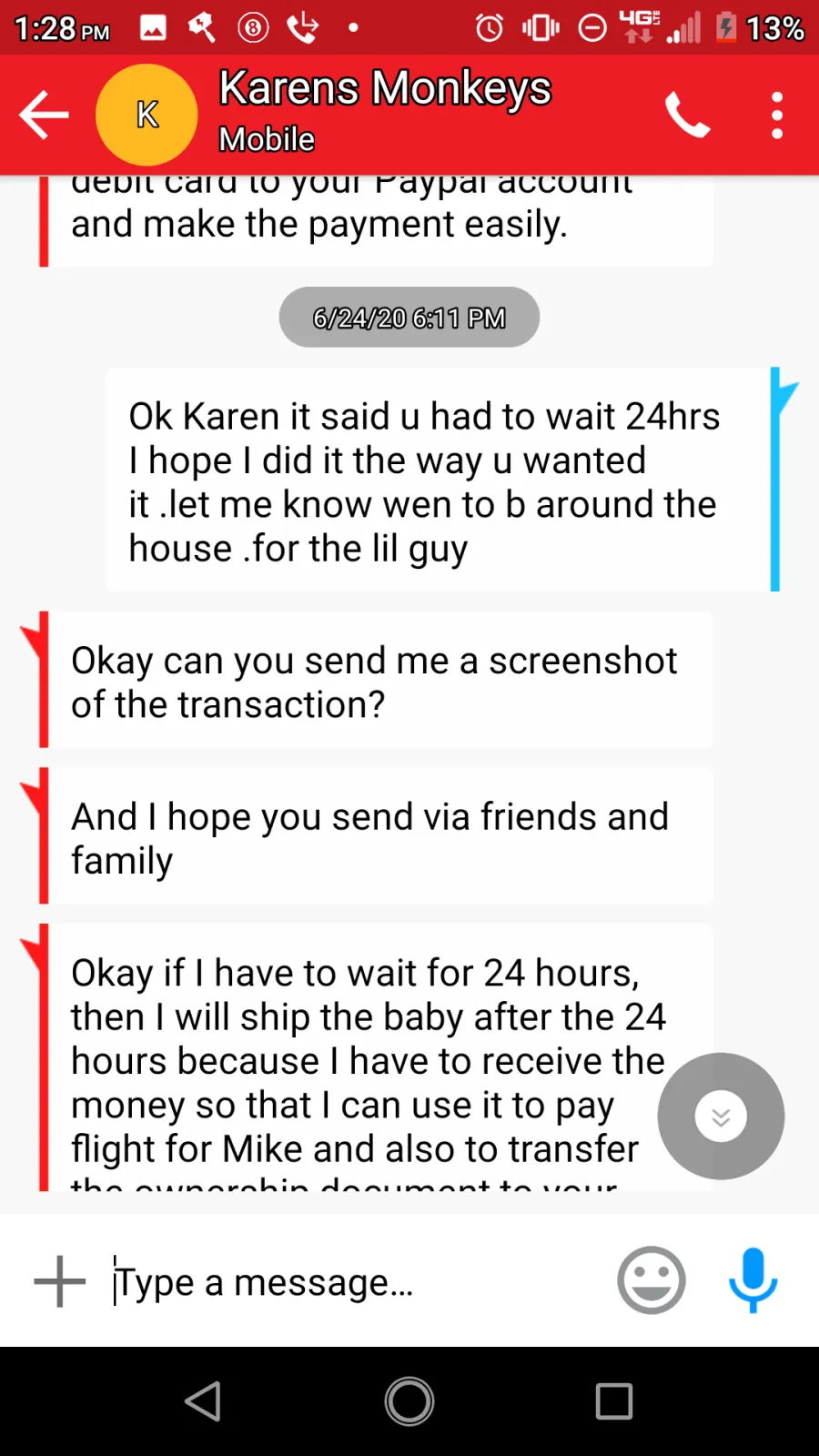Open Karens Monkeys contact avatar
The height and width of the screenshot is (1456, 819).
coord(147,115)
